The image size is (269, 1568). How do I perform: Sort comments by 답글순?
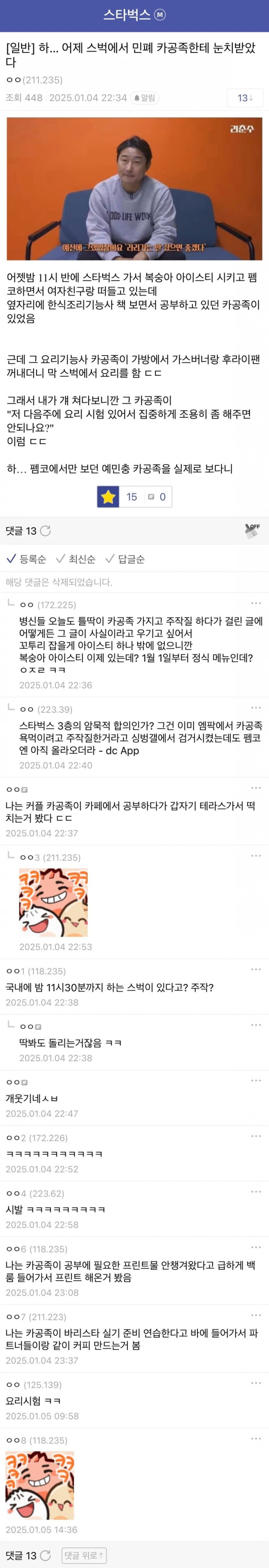click(x=125, y=559)
